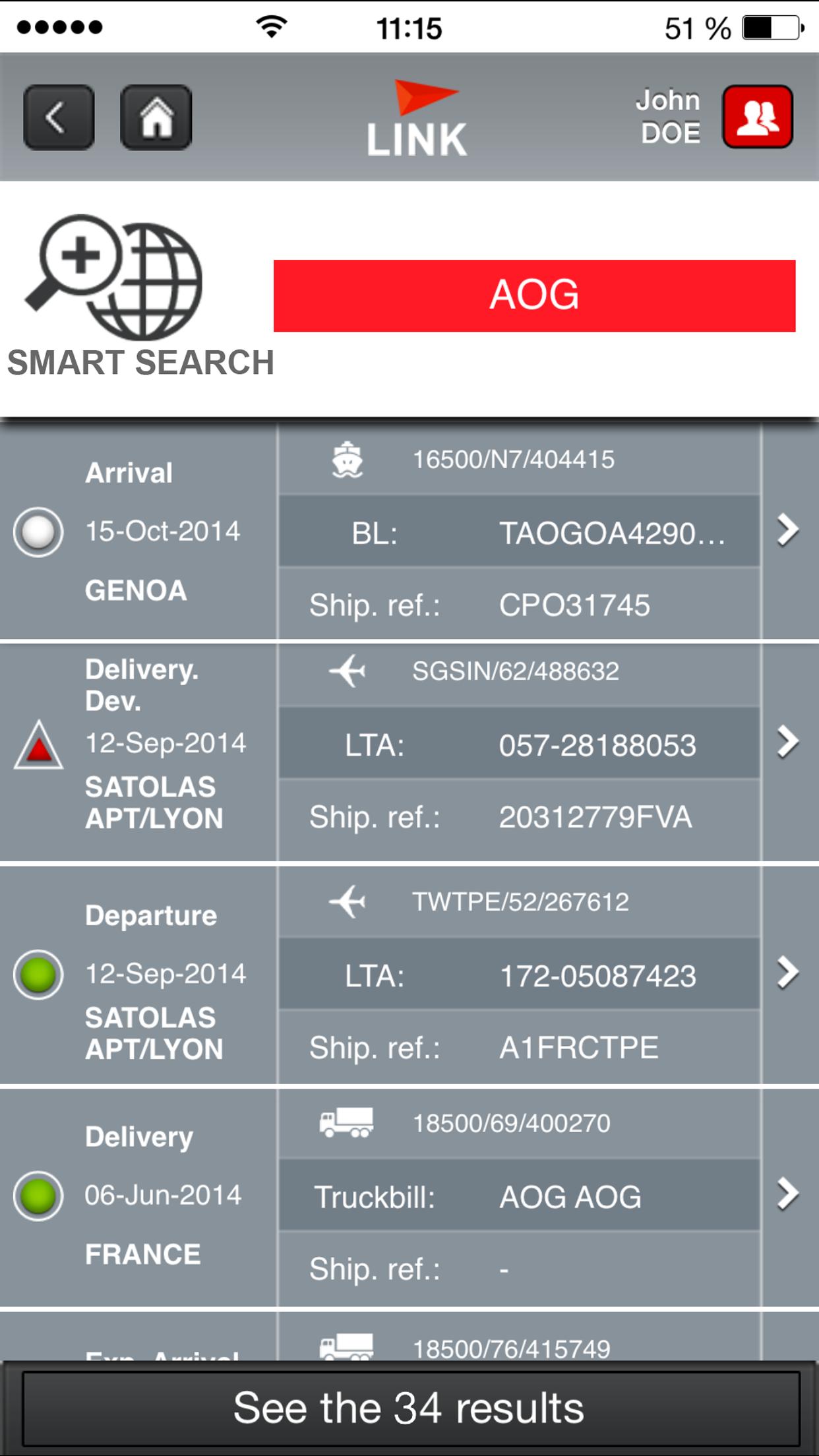
Task: View the departure shipment TWTPE/52/267612
Action: point(787,973)
